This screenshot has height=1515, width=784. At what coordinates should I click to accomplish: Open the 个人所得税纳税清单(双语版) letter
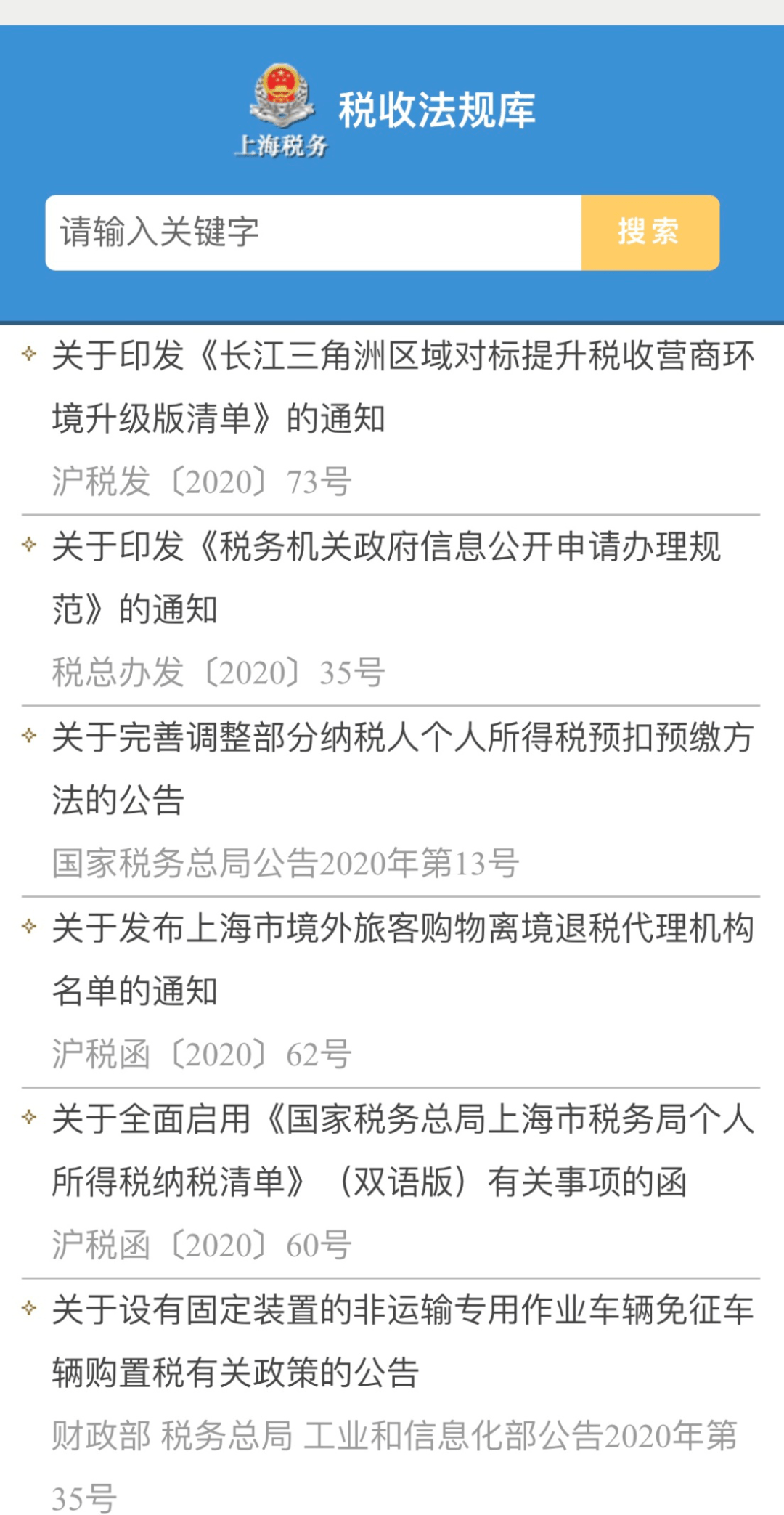pyautogui.click(x=403, y=1150)
